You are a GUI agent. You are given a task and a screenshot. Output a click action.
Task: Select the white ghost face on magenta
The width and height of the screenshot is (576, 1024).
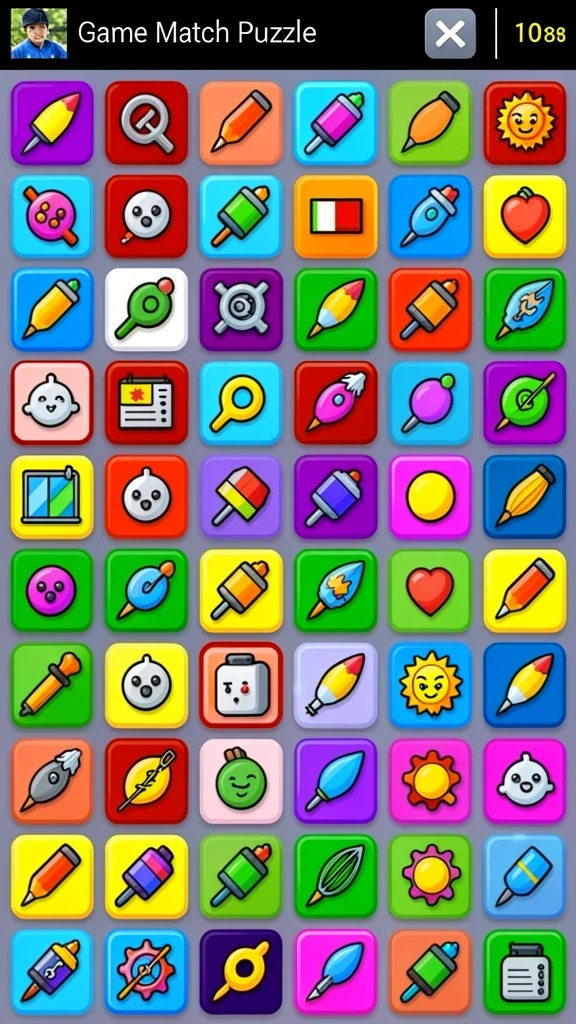click(x=525, y=781)
